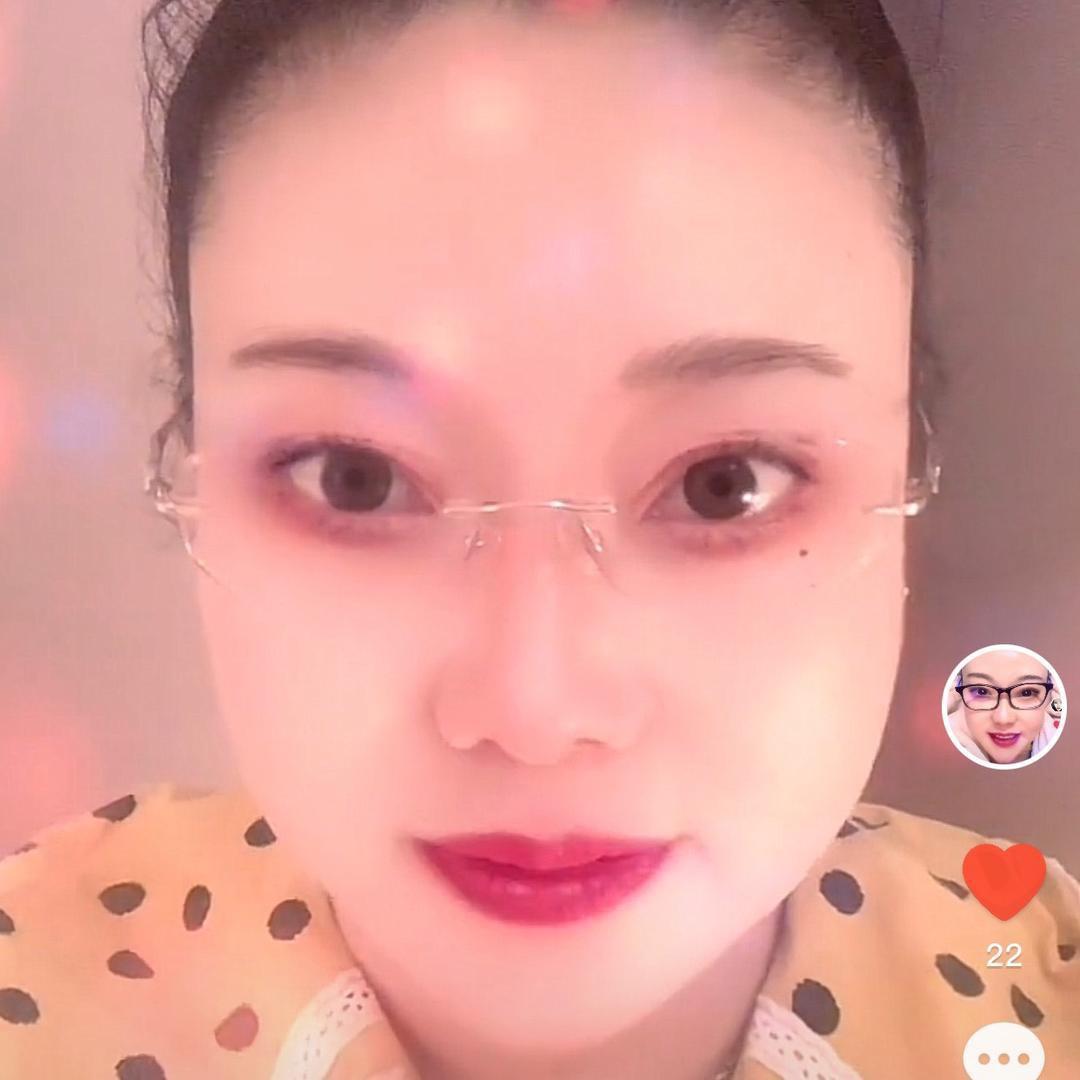
Task: Open the creator's profile avatar
Action: 1003,706
